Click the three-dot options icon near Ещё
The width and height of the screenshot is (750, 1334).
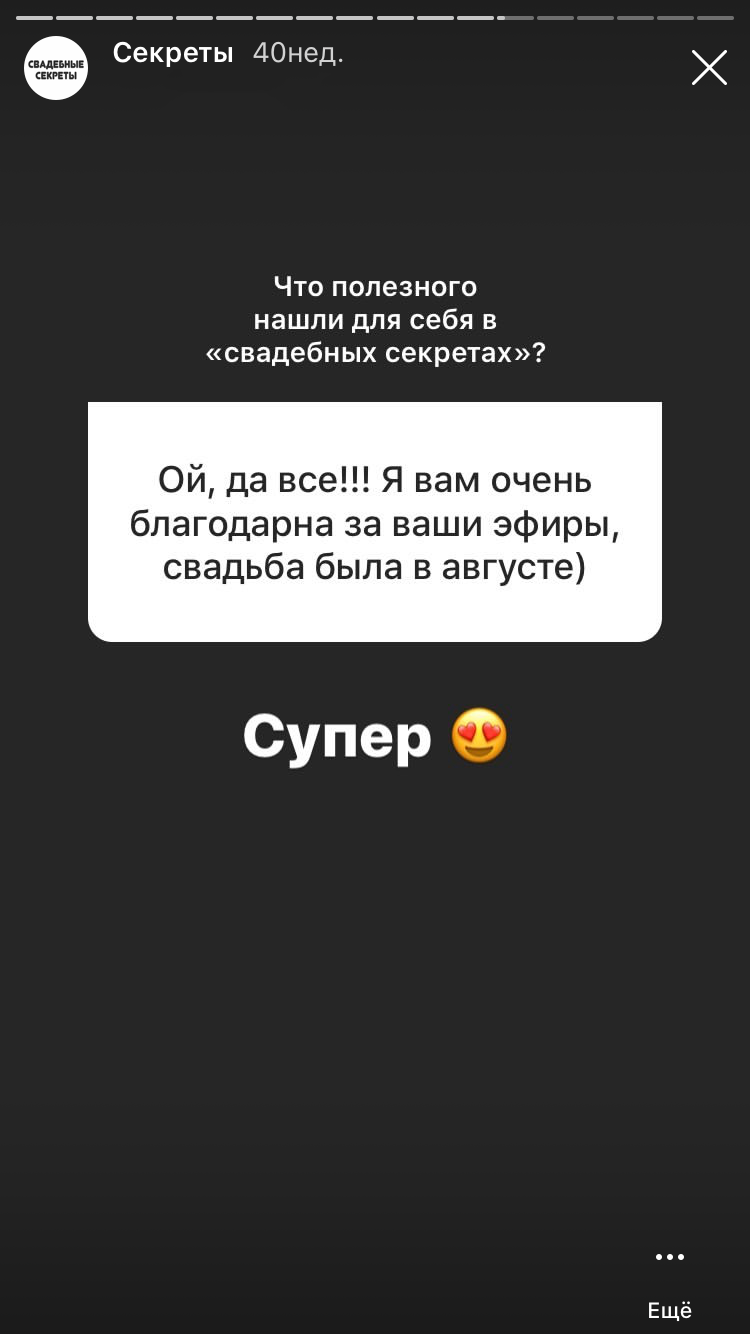pyautogui.click(x=669, y=1257)
